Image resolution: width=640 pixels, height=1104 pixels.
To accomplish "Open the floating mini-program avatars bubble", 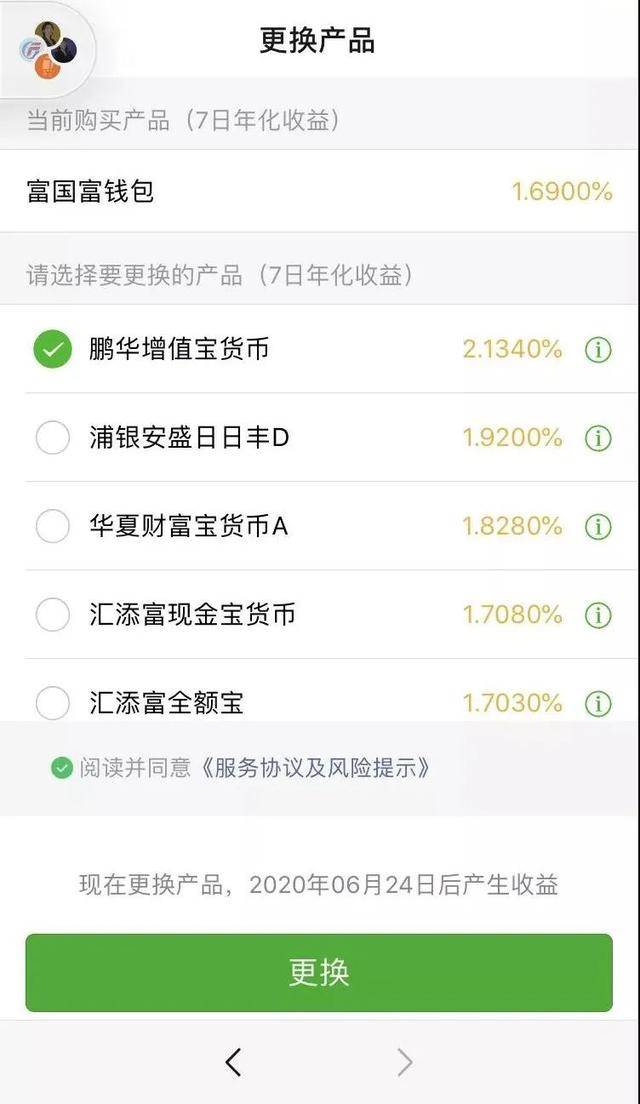I will click(x=49, y=47).
